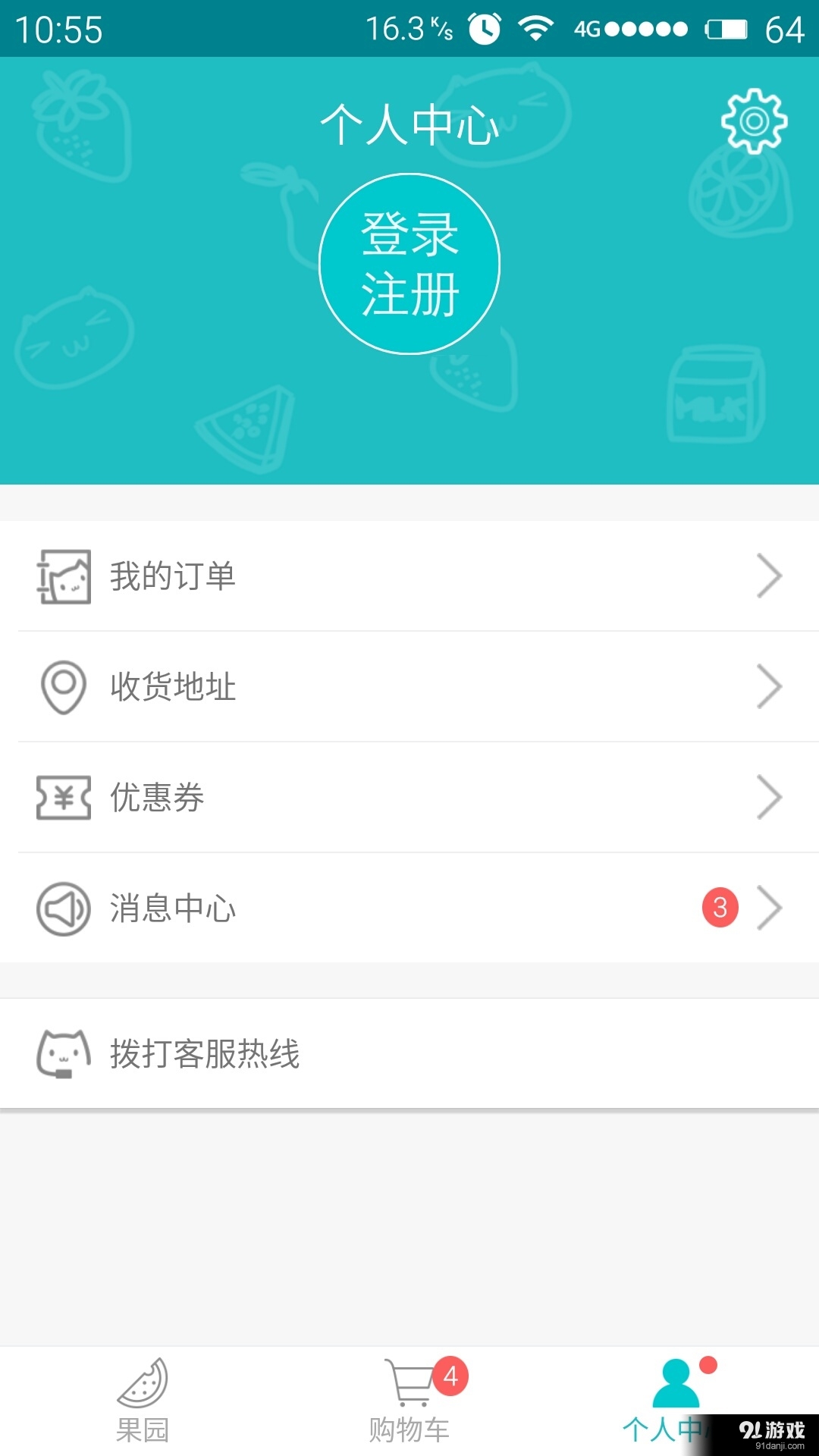Expand the 优惠券 chevron arrow
The image size is (819, 1456).
point(769,797)
